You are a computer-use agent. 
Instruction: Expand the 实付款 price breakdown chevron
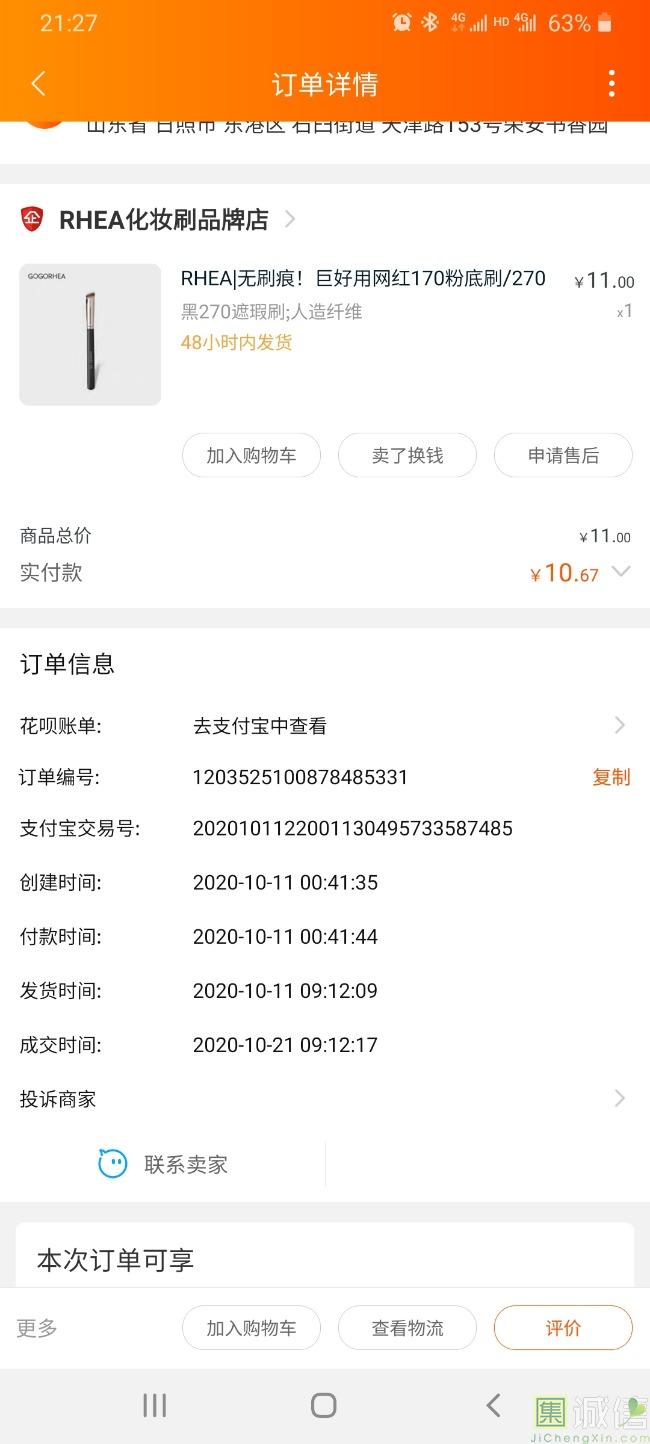621,572
